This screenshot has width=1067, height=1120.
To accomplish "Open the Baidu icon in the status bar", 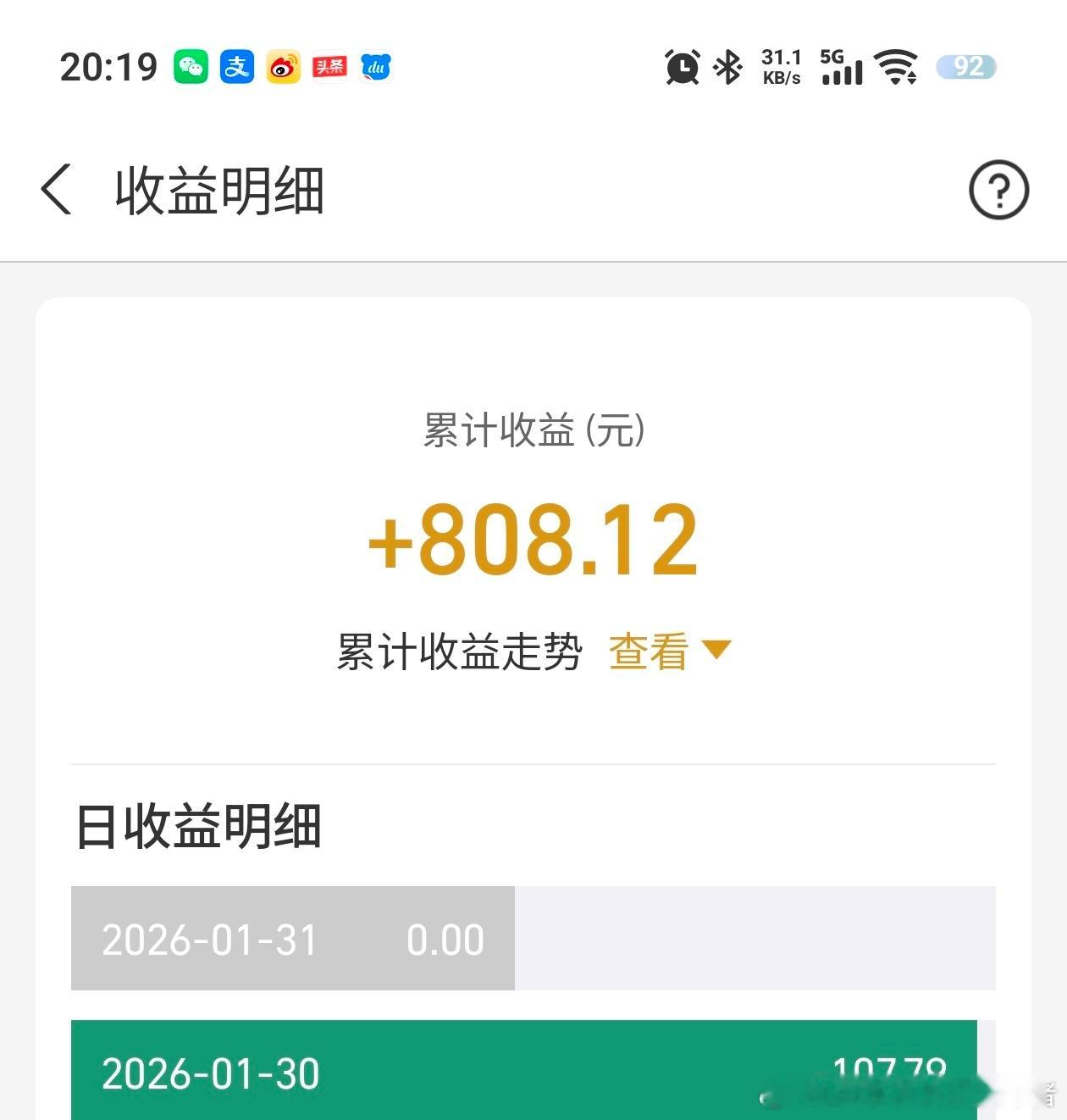I will click(x=375, y=66).
